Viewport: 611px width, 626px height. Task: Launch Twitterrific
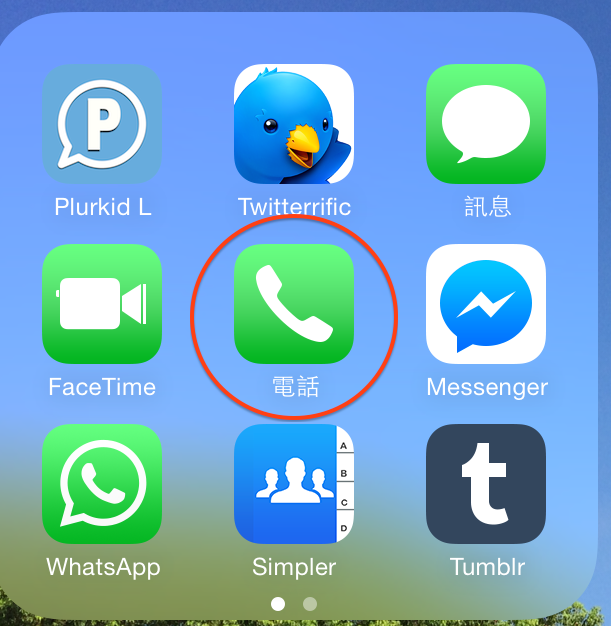coord(294,124)
